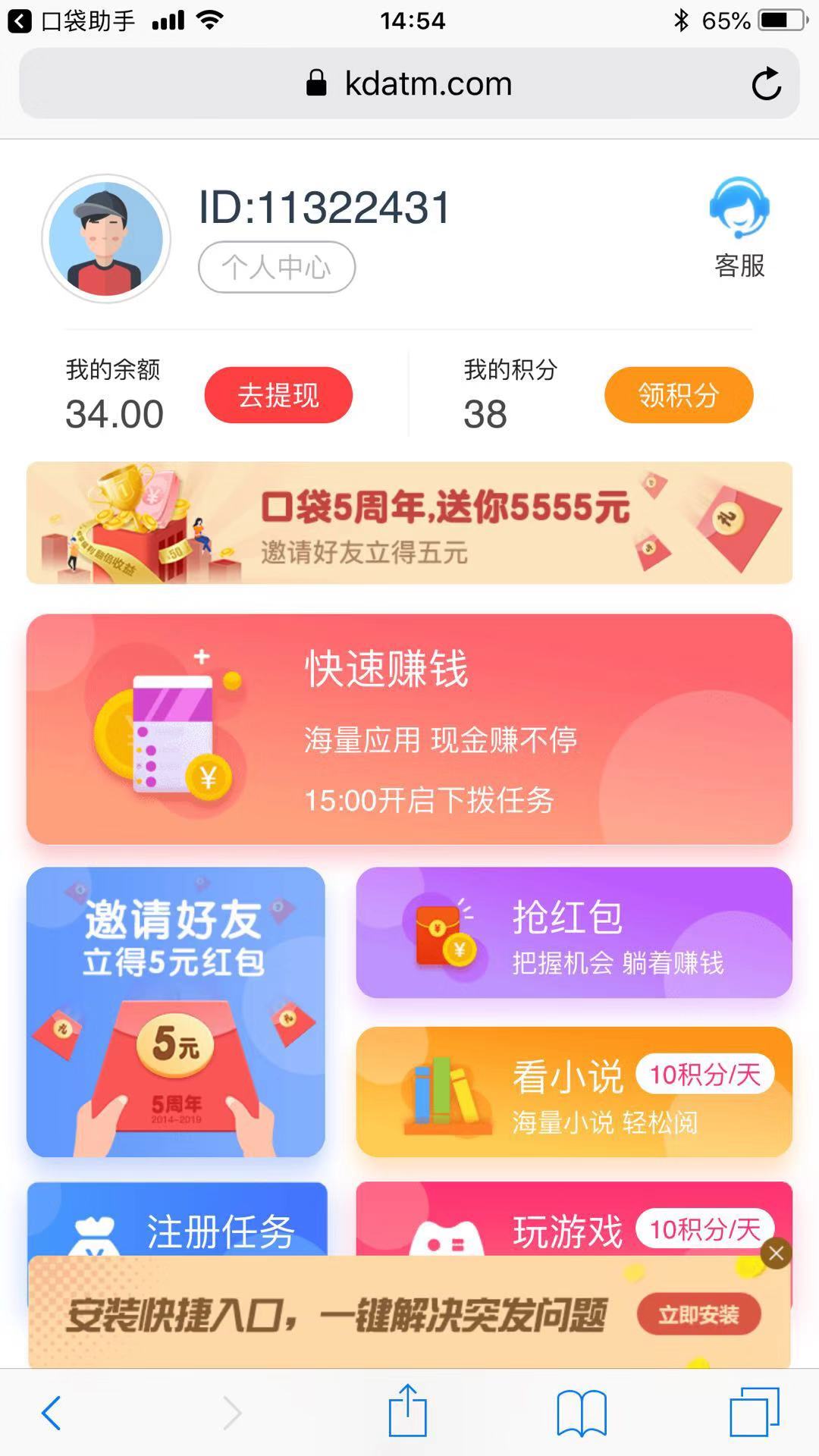
Task: Open the 玩游戏 card
Action: click(531, 1221)
